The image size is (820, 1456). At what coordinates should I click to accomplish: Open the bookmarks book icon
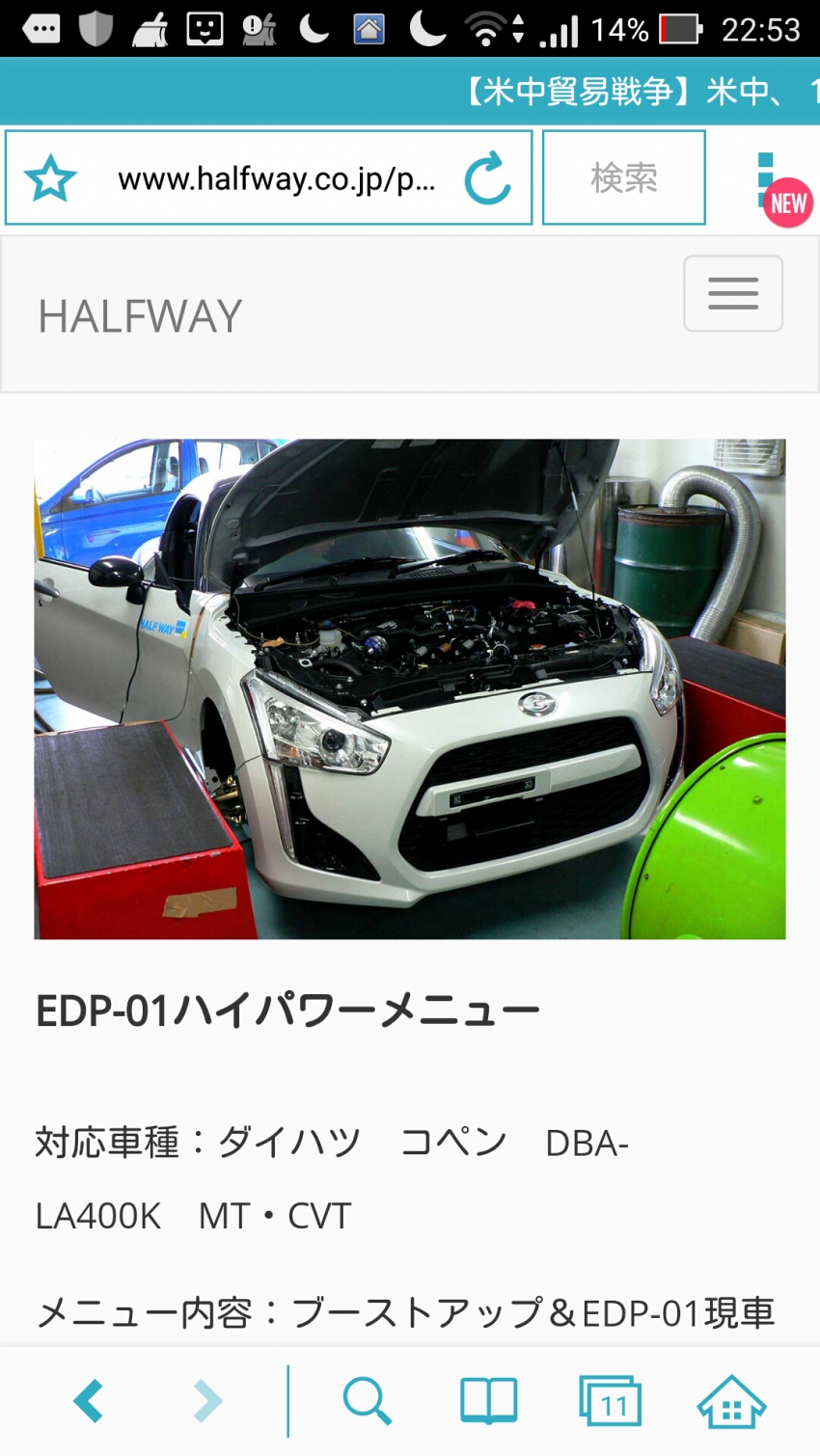click(x=488, y=1401)
